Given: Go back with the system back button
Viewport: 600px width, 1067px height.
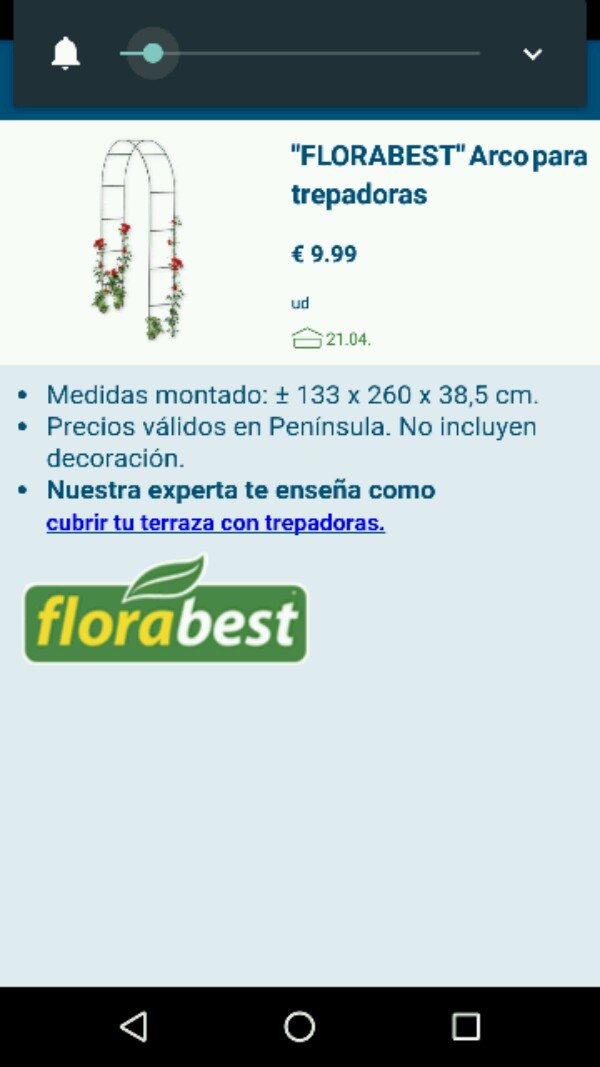Looking at the screenshot, I should [133, 1026].
